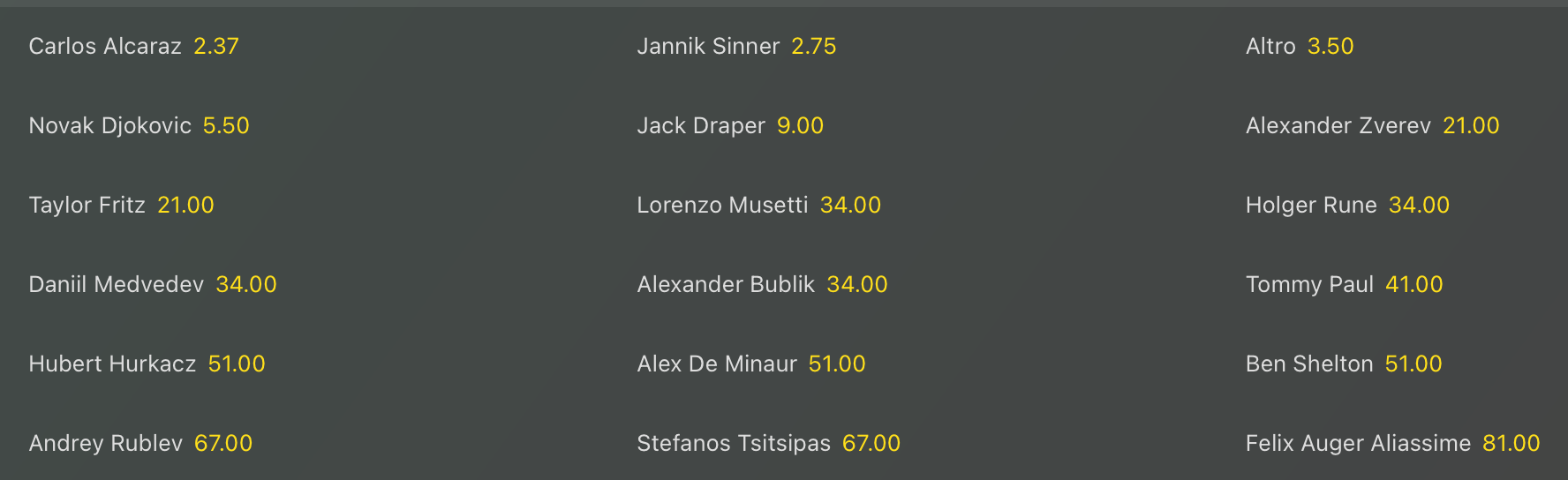Select Alexander Zverev at 21.00
1568x480 pixels.
coord(1372,125)
